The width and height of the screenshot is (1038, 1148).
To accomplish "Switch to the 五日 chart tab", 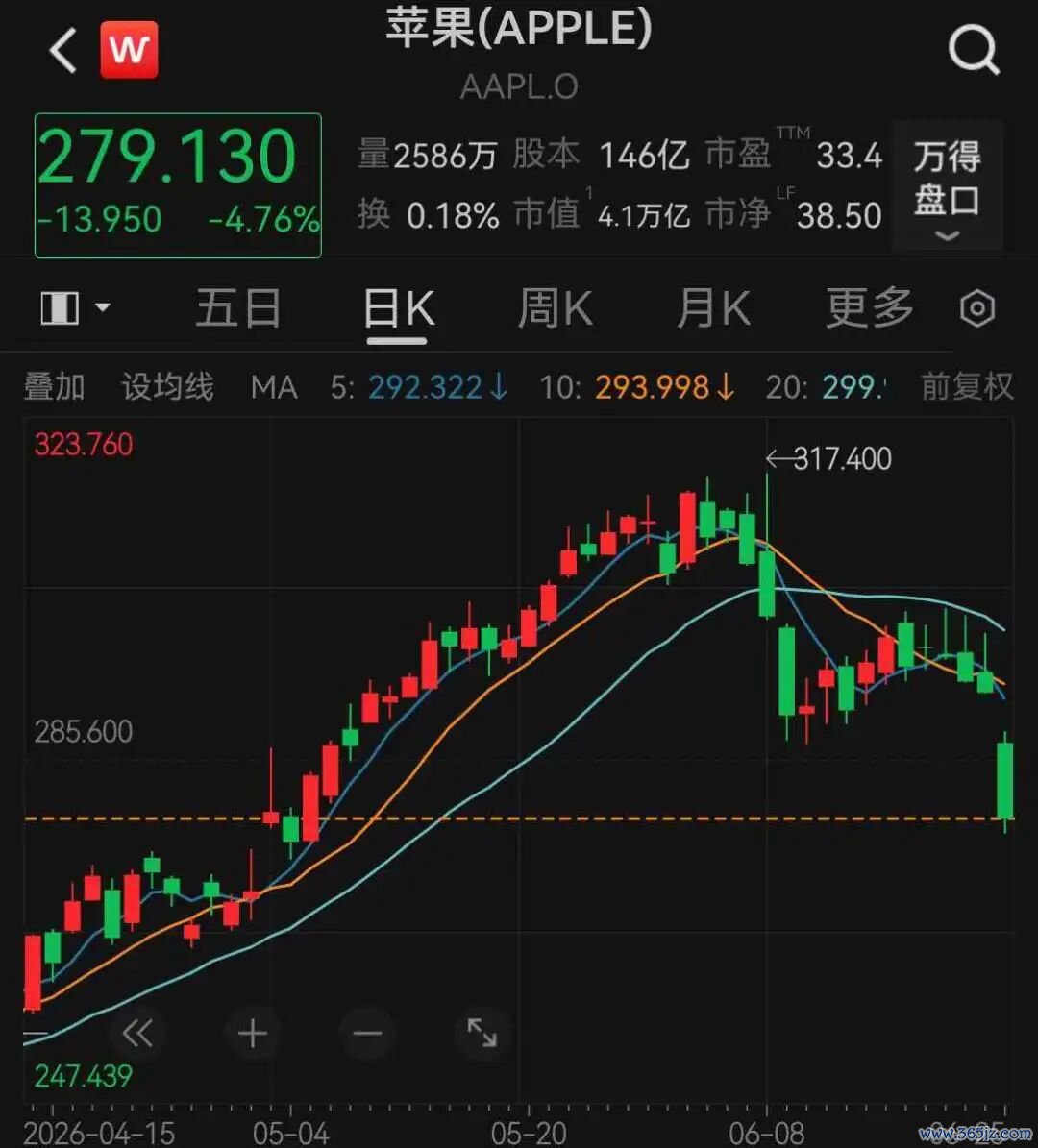I will point(238,308).
